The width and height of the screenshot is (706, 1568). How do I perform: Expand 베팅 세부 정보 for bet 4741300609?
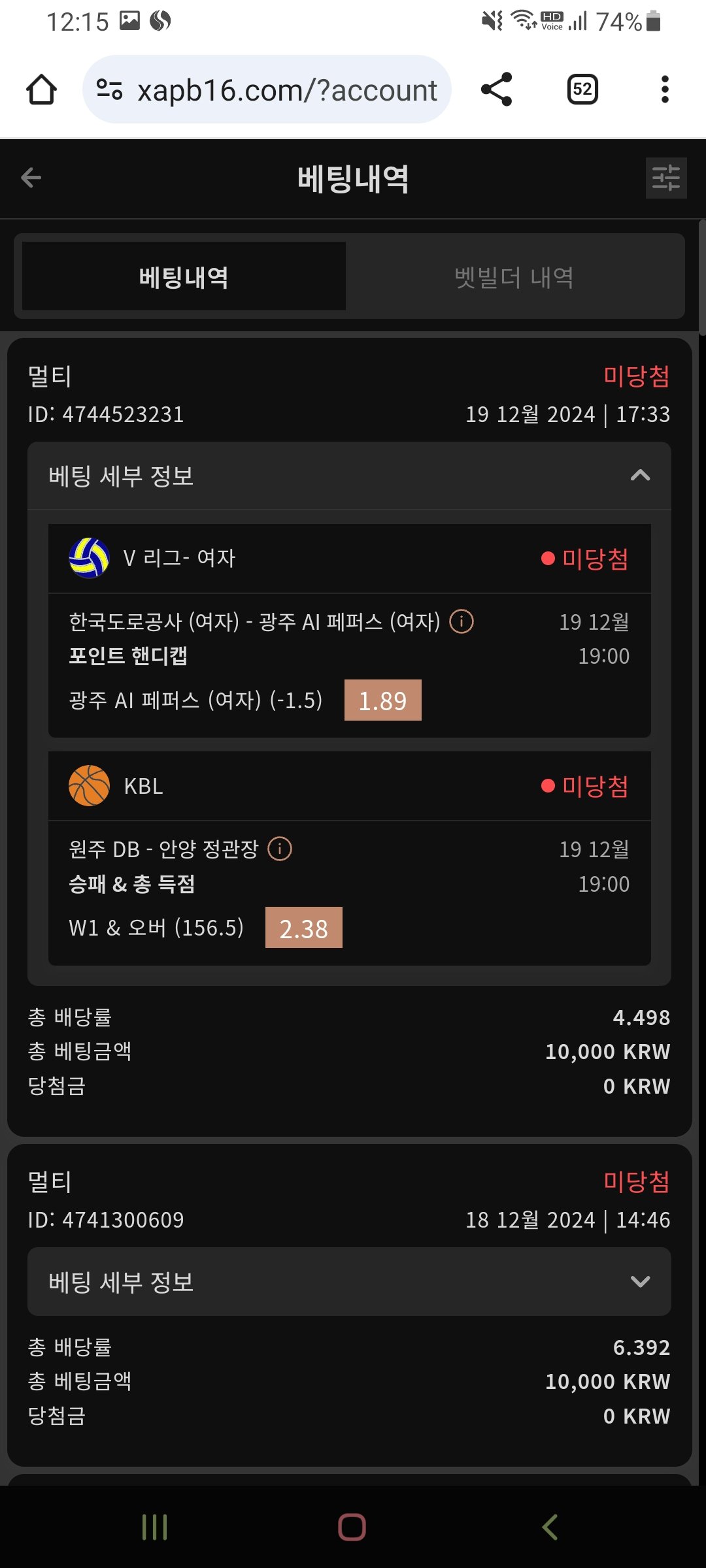639,1282
